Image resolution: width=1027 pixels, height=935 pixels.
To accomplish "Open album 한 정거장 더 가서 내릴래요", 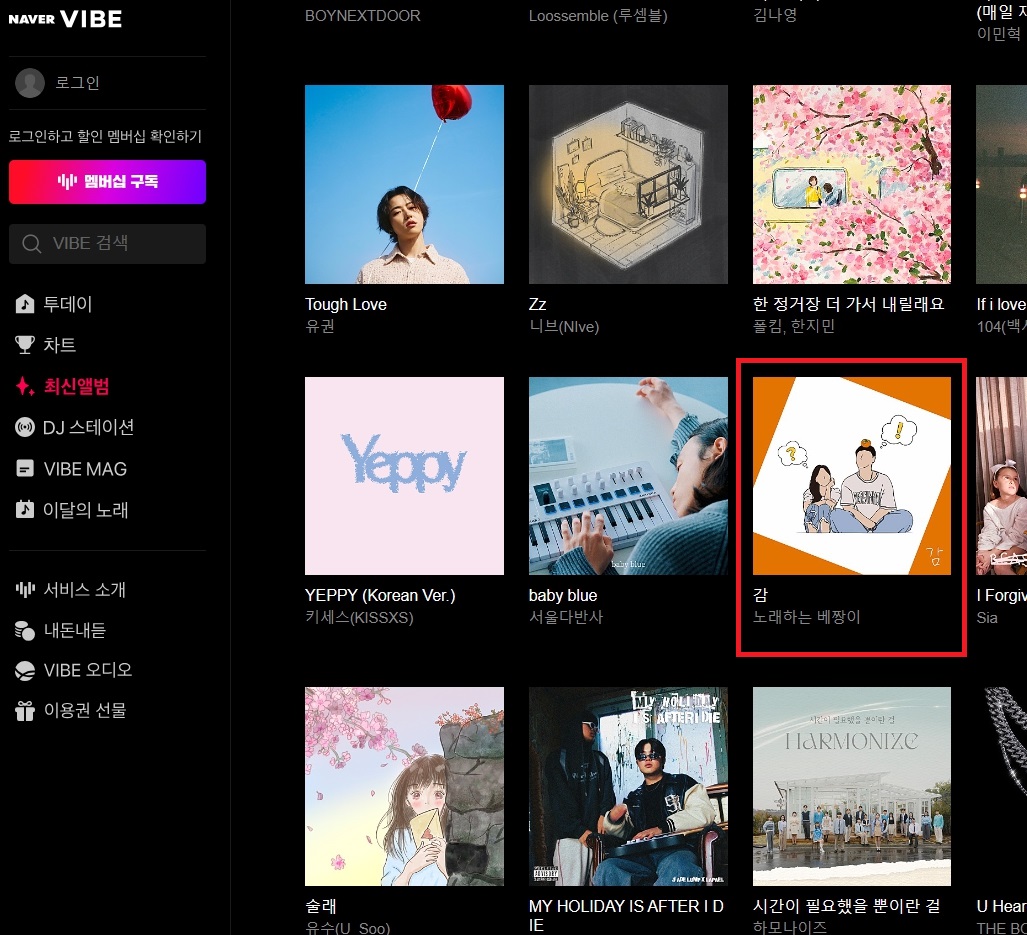I will [851, 184].
